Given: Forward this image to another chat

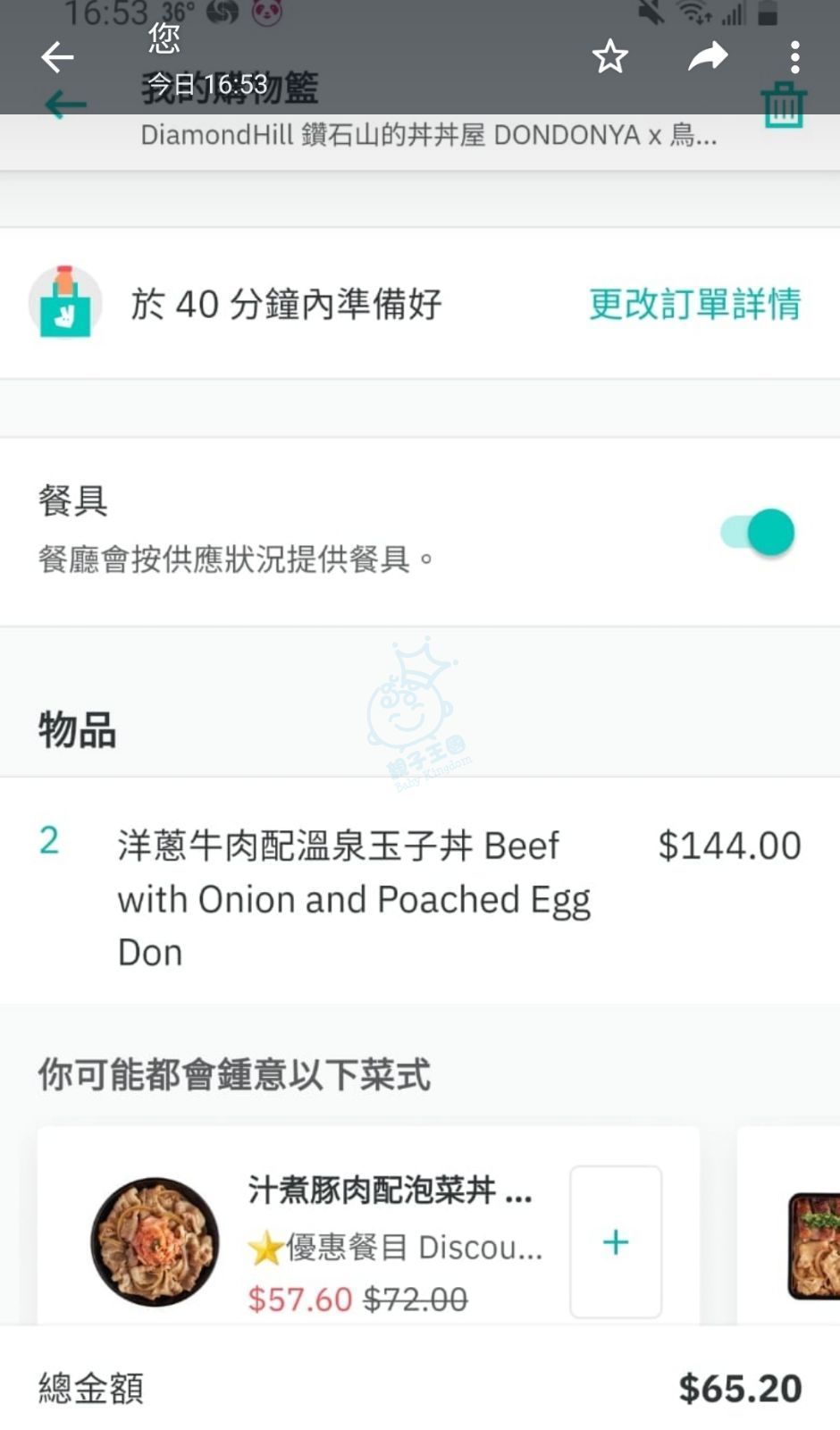Looking at the screenshot, I should point(708,57).
